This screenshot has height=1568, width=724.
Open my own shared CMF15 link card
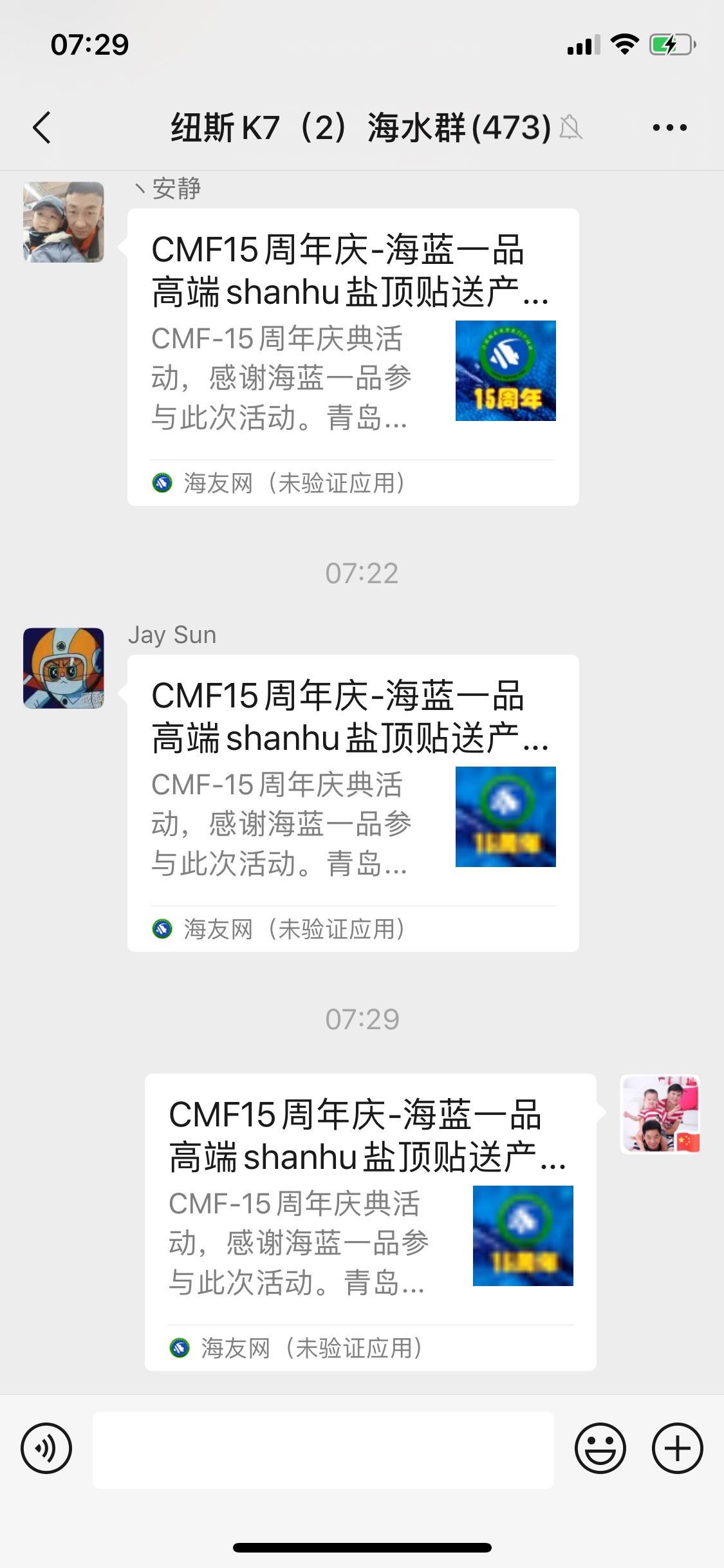pos(370,1222)
